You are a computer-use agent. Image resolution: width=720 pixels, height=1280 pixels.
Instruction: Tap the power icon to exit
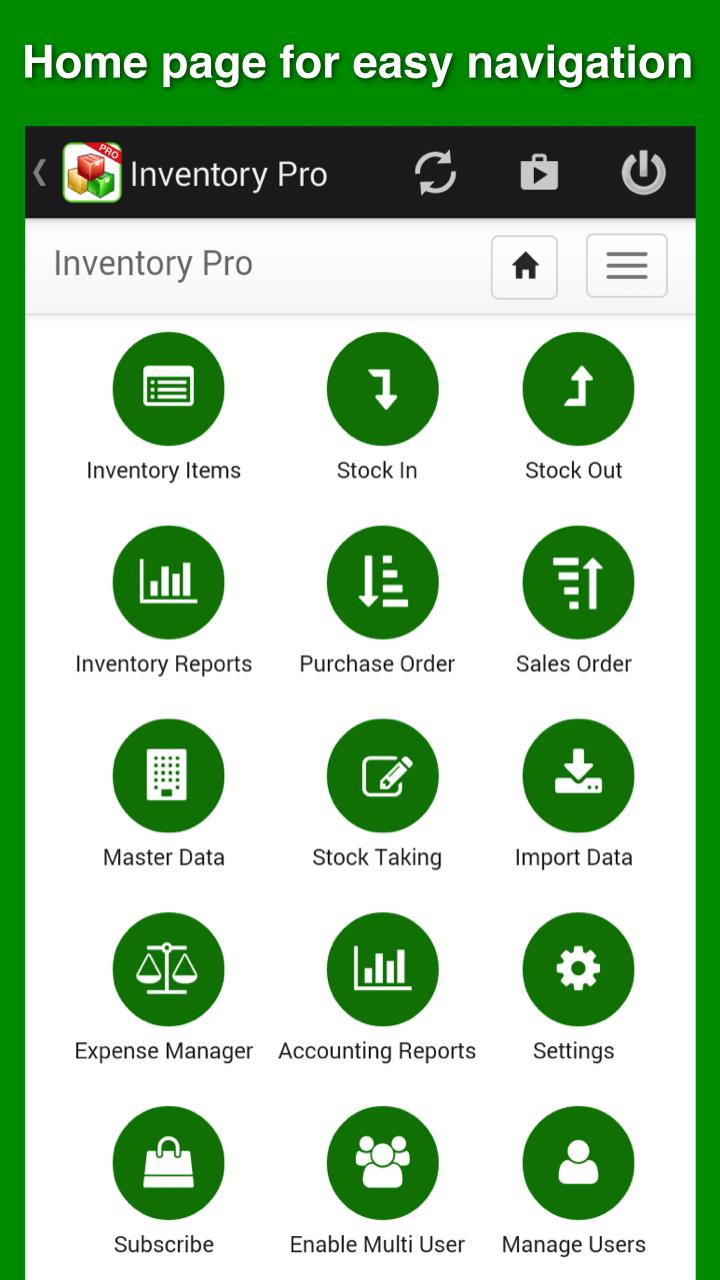pos(643,172)
